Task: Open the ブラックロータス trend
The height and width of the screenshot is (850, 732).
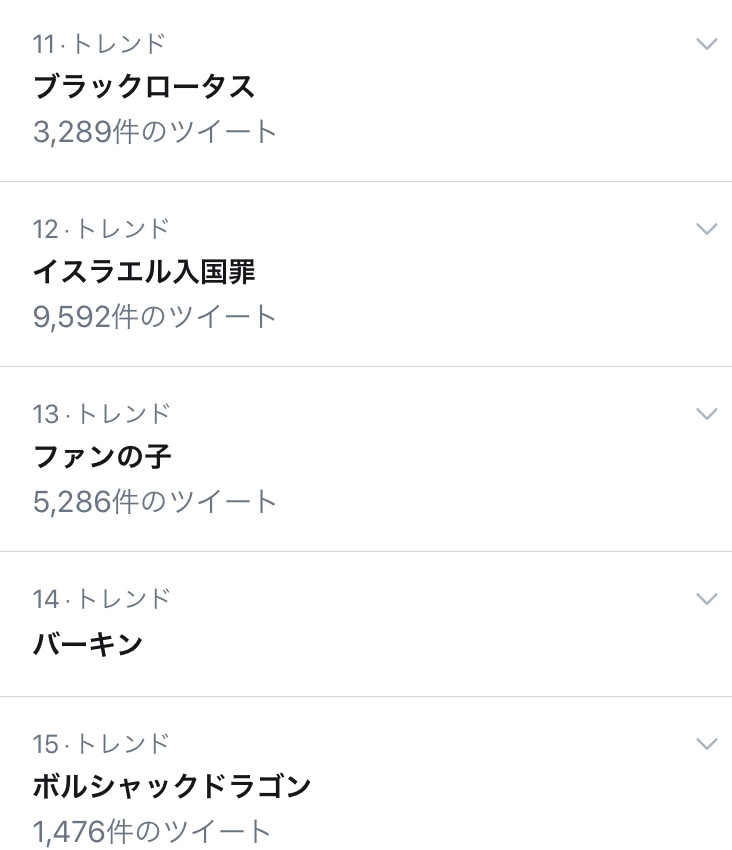Action: pyautogui.click(x=145, y=87)
